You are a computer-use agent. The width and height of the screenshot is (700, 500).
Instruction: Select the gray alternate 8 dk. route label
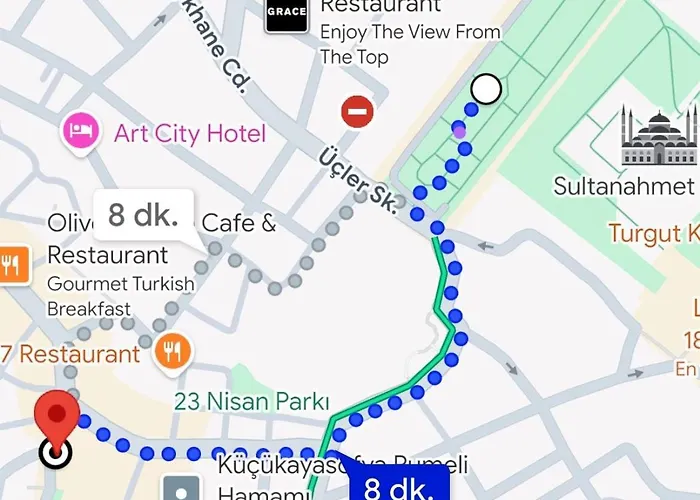click(143, 215)
